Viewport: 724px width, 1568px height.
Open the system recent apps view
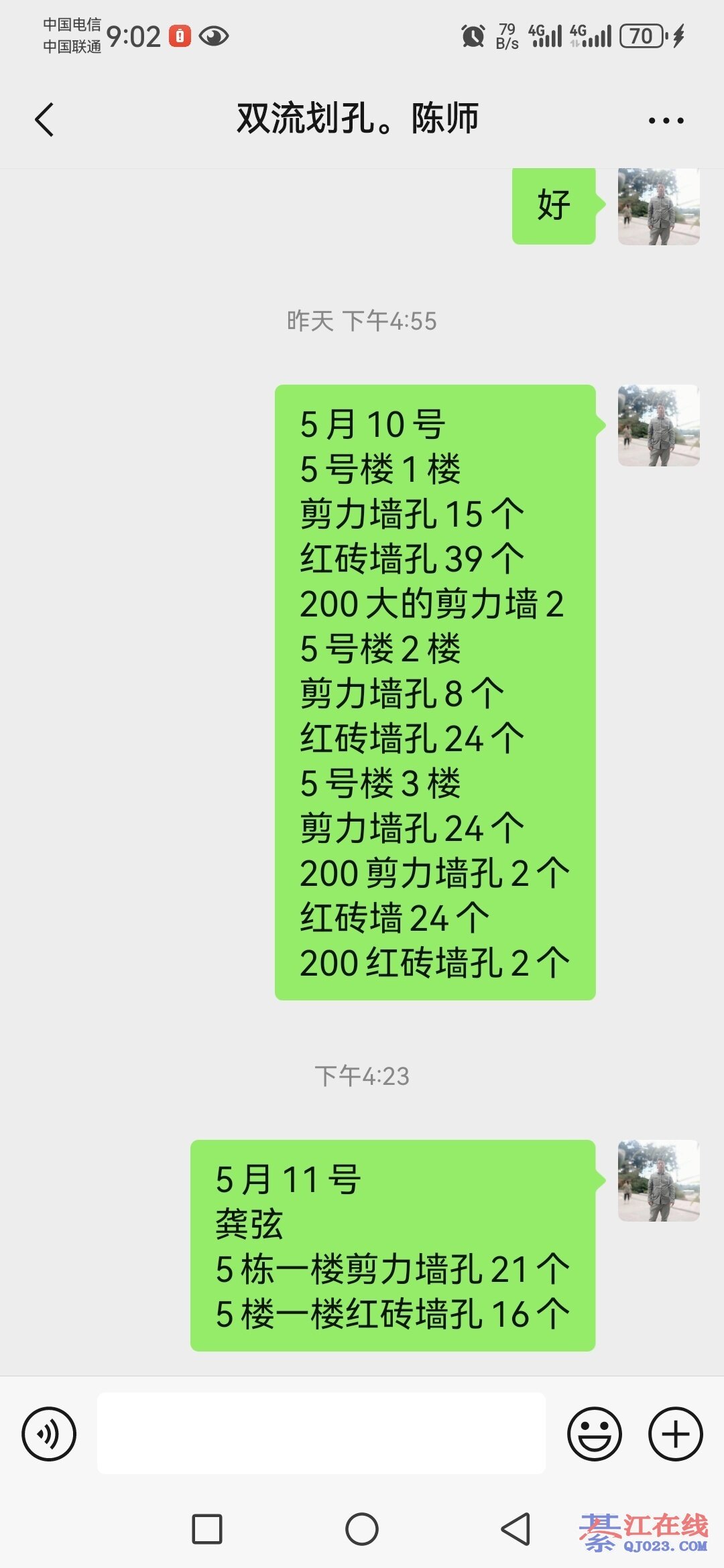pyautogui.click(x=207, y=1529)
